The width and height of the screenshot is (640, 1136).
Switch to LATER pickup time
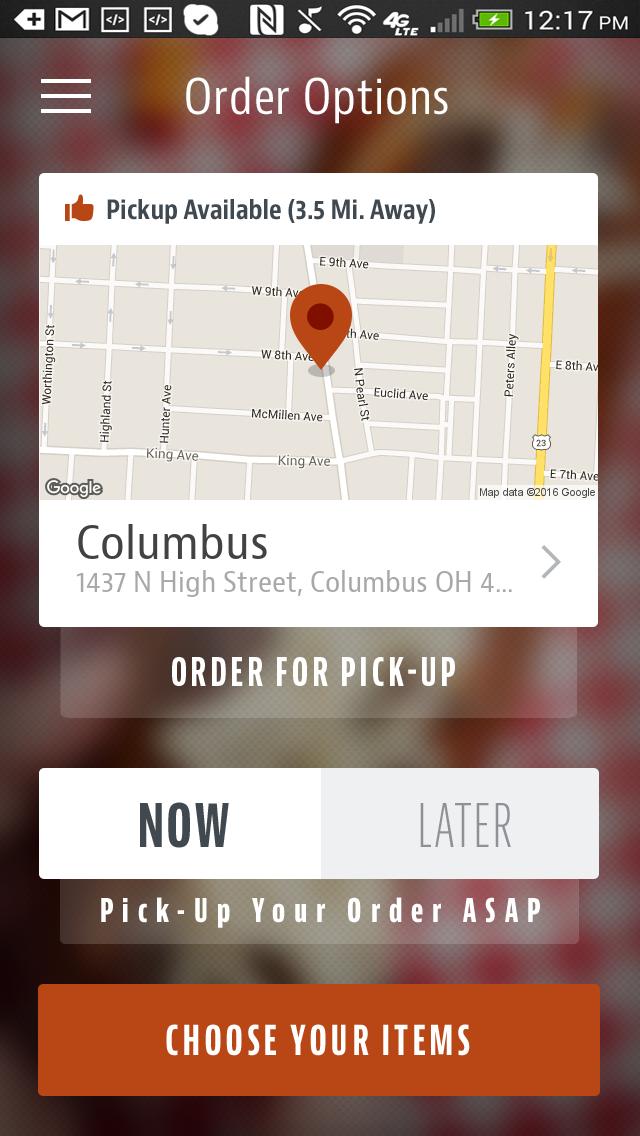[461, 824]
